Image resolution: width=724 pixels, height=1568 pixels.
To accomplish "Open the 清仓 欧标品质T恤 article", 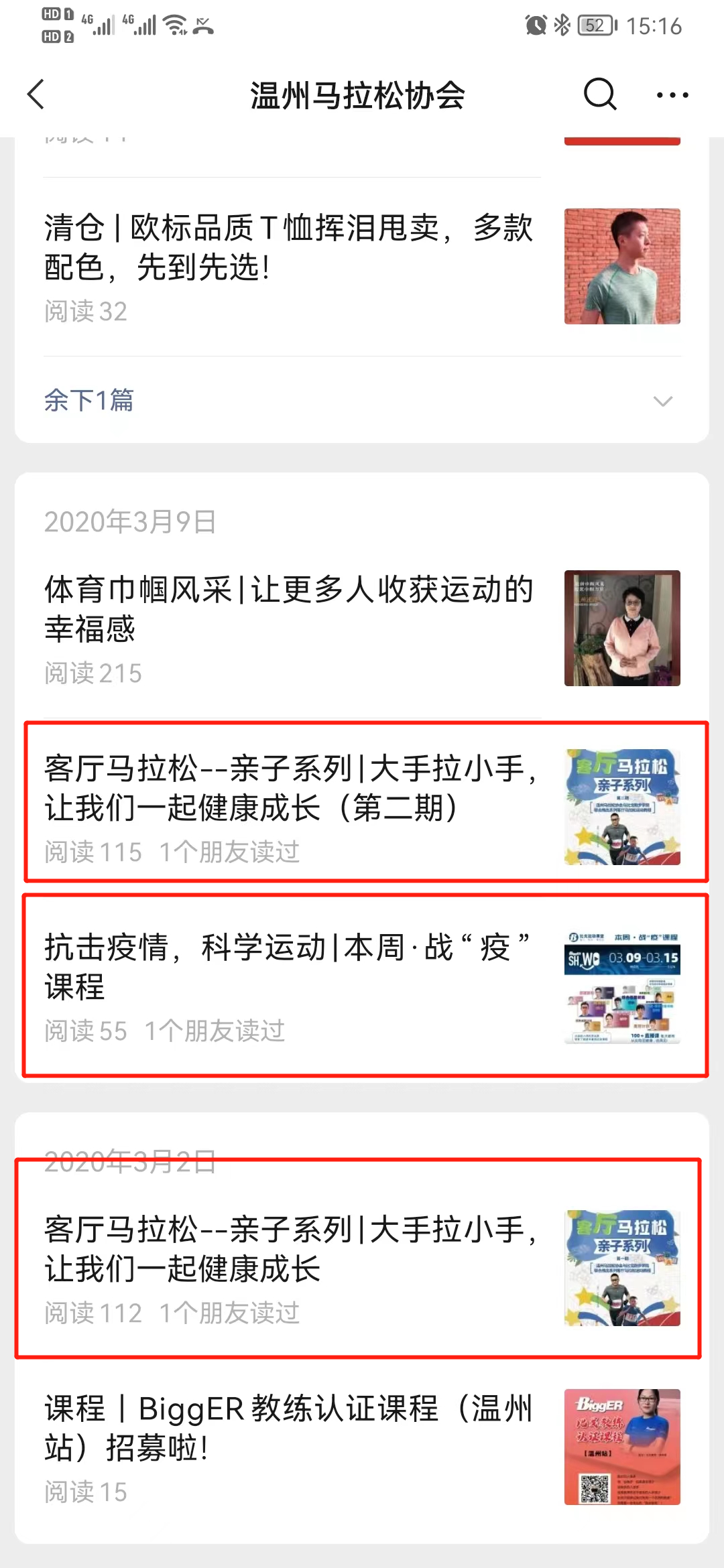I will (x=288, y=248).
